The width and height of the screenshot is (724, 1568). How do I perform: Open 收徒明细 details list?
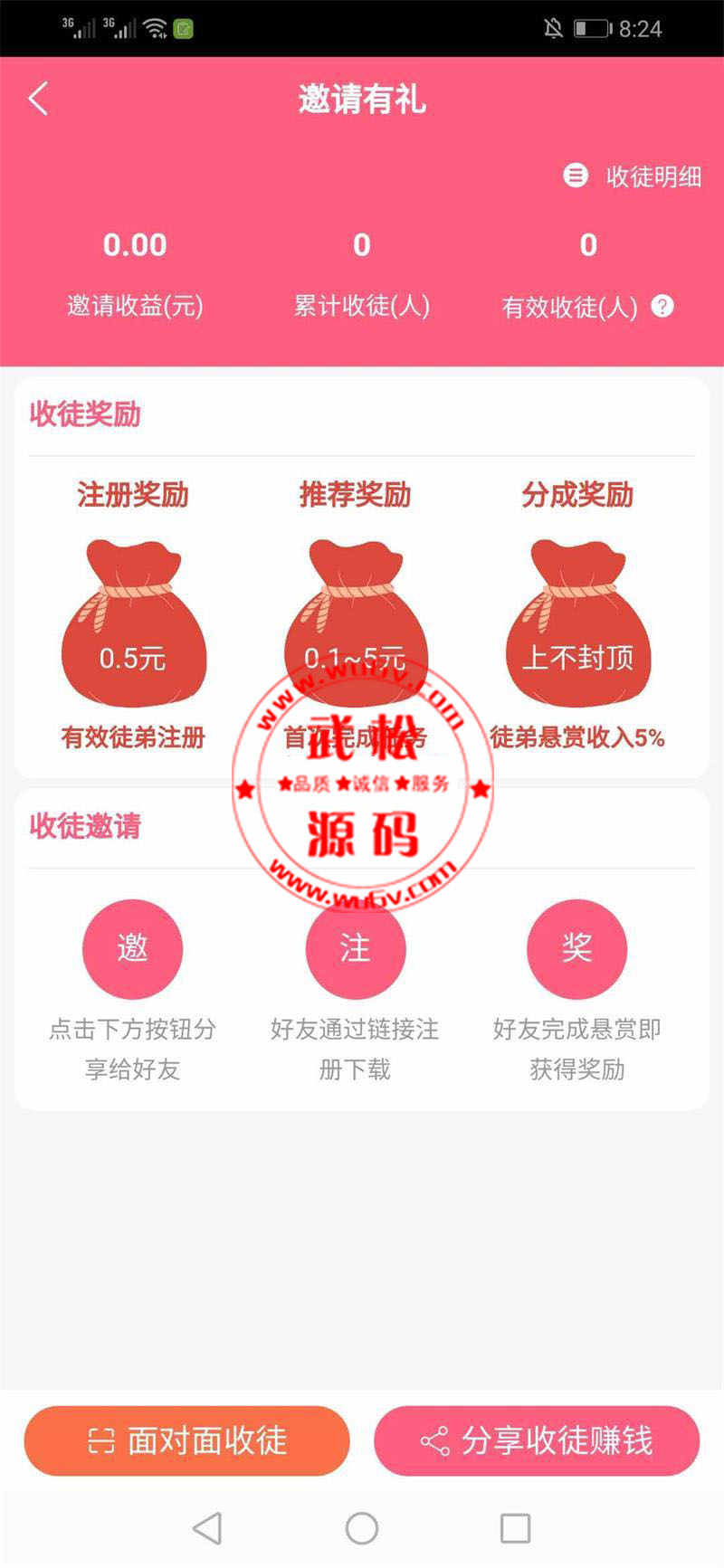pyautogui.click(x=633, y=176)
